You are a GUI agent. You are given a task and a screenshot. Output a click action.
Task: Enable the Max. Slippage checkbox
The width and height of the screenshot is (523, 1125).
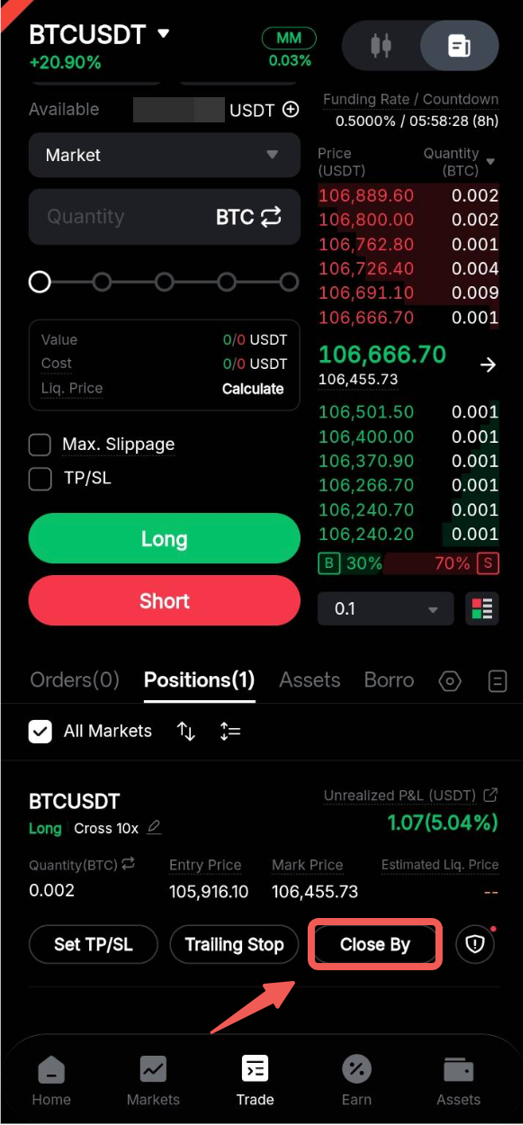point(39,445)
